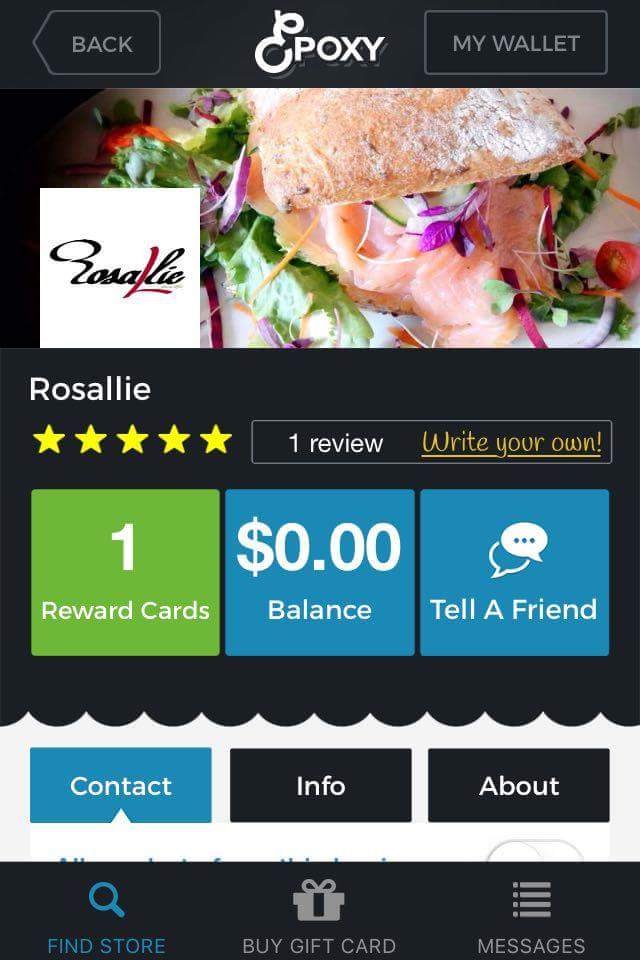Go back using the BACK button
640x960 pixels.
click(98, 43)
